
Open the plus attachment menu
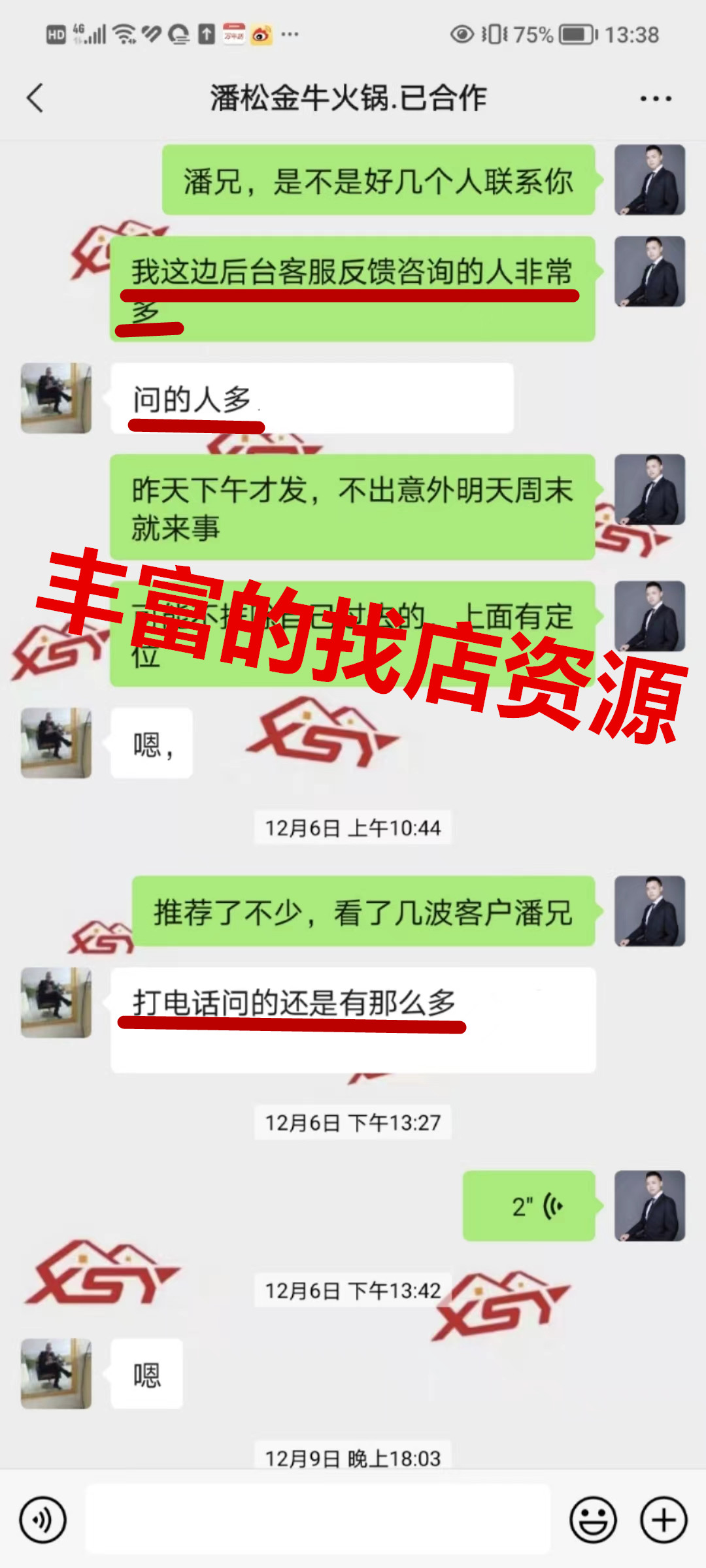coord(663,1520)
